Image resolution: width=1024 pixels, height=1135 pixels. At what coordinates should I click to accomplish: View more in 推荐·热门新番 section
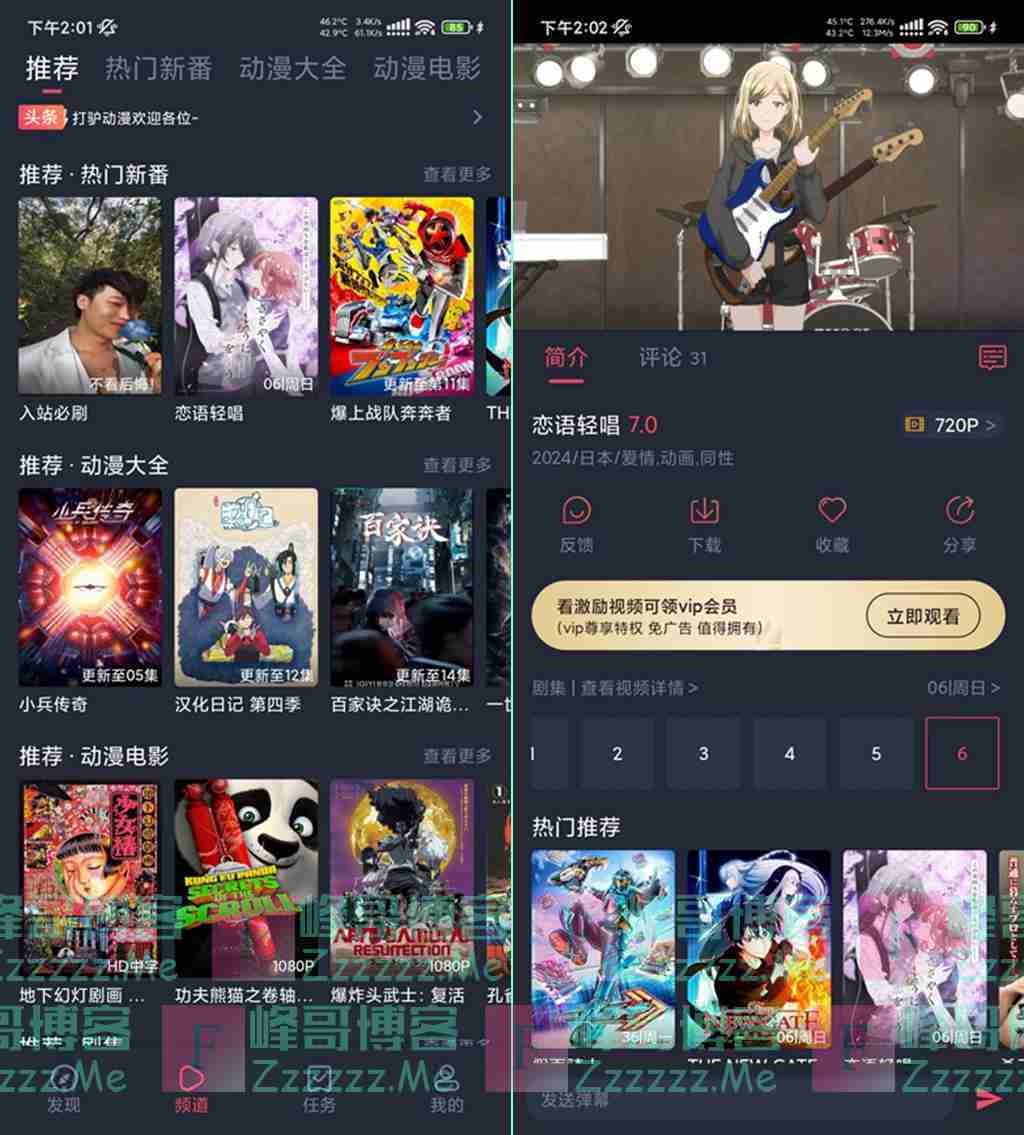click(x=457, y=175)
